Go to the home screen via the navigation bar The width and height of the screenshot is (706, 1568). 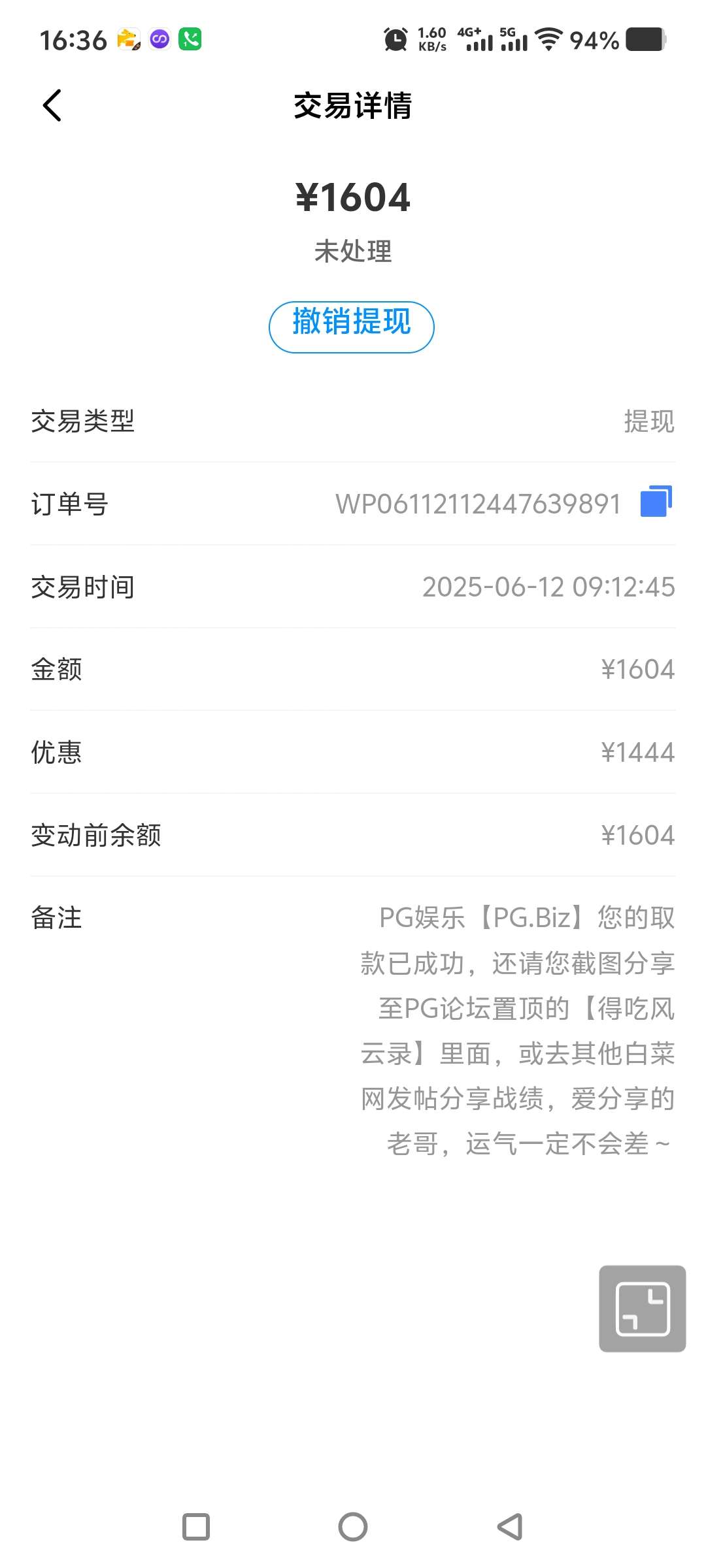[353, 1527]
